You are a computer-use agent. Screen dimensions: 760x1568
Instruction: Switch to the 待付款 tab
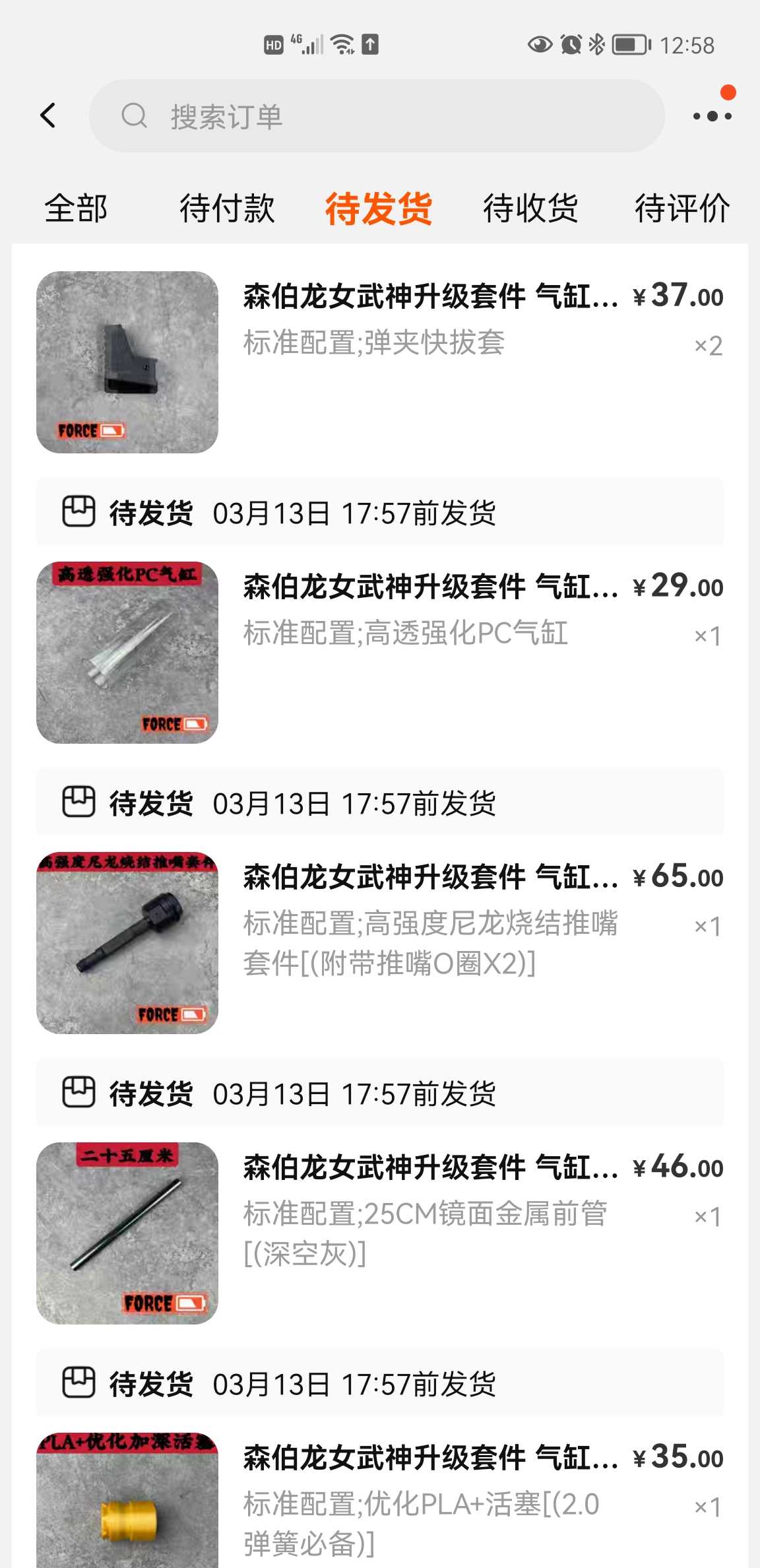click(x=227, y=208)
